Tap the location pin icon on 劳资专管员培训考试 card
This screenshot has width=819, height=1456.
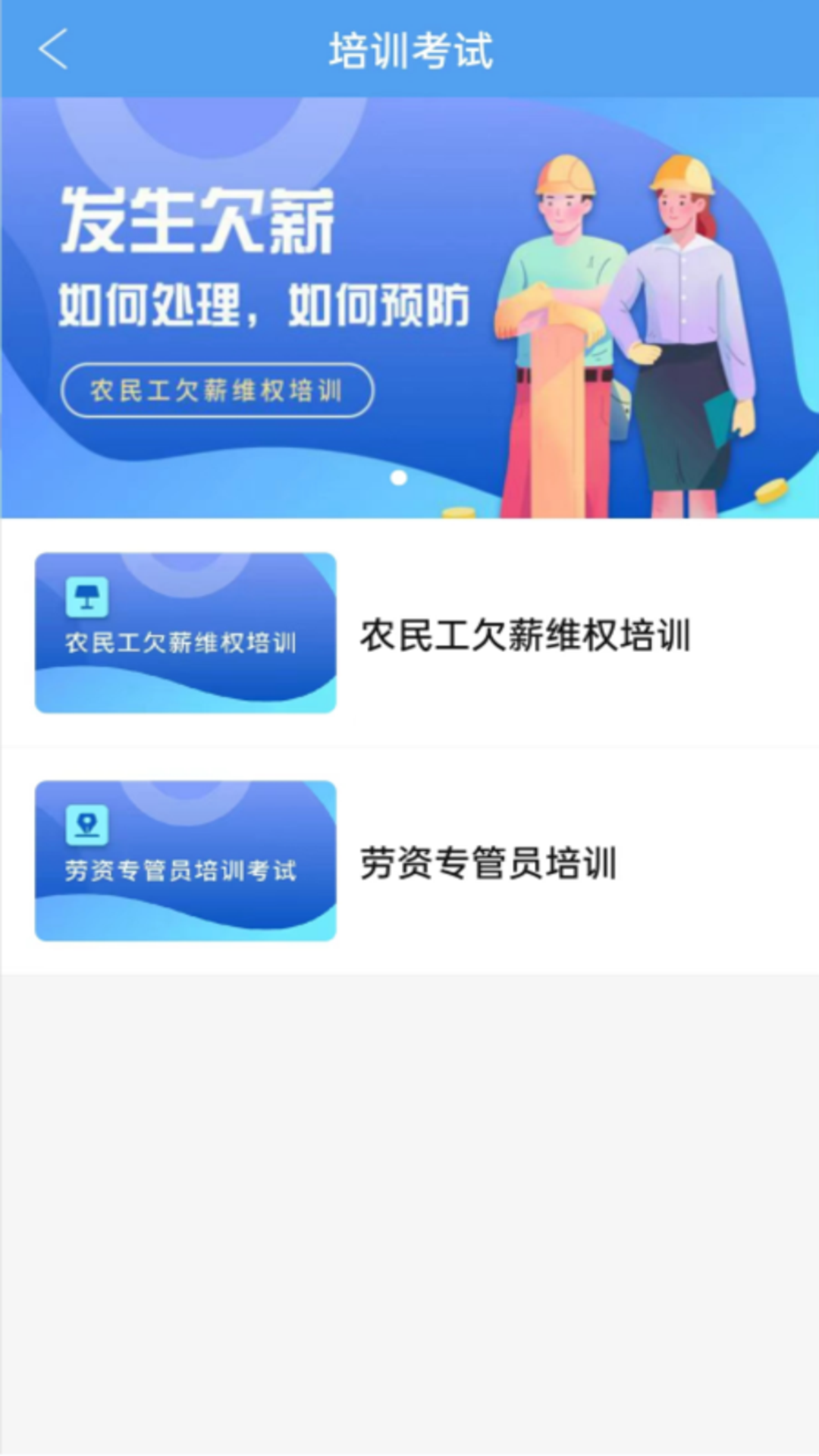point(88,826)
